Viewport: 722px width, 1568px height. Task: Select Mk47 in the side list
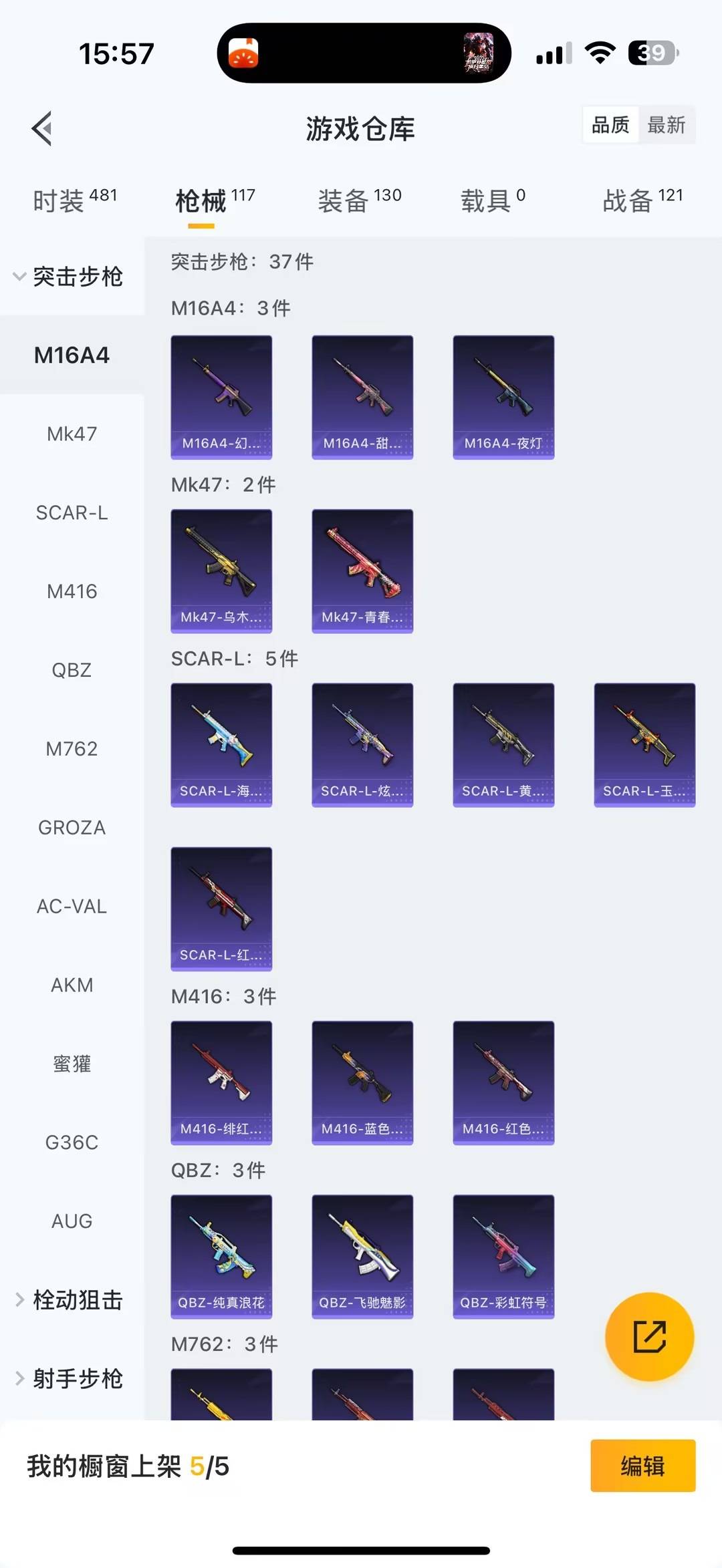click(72, 434)
